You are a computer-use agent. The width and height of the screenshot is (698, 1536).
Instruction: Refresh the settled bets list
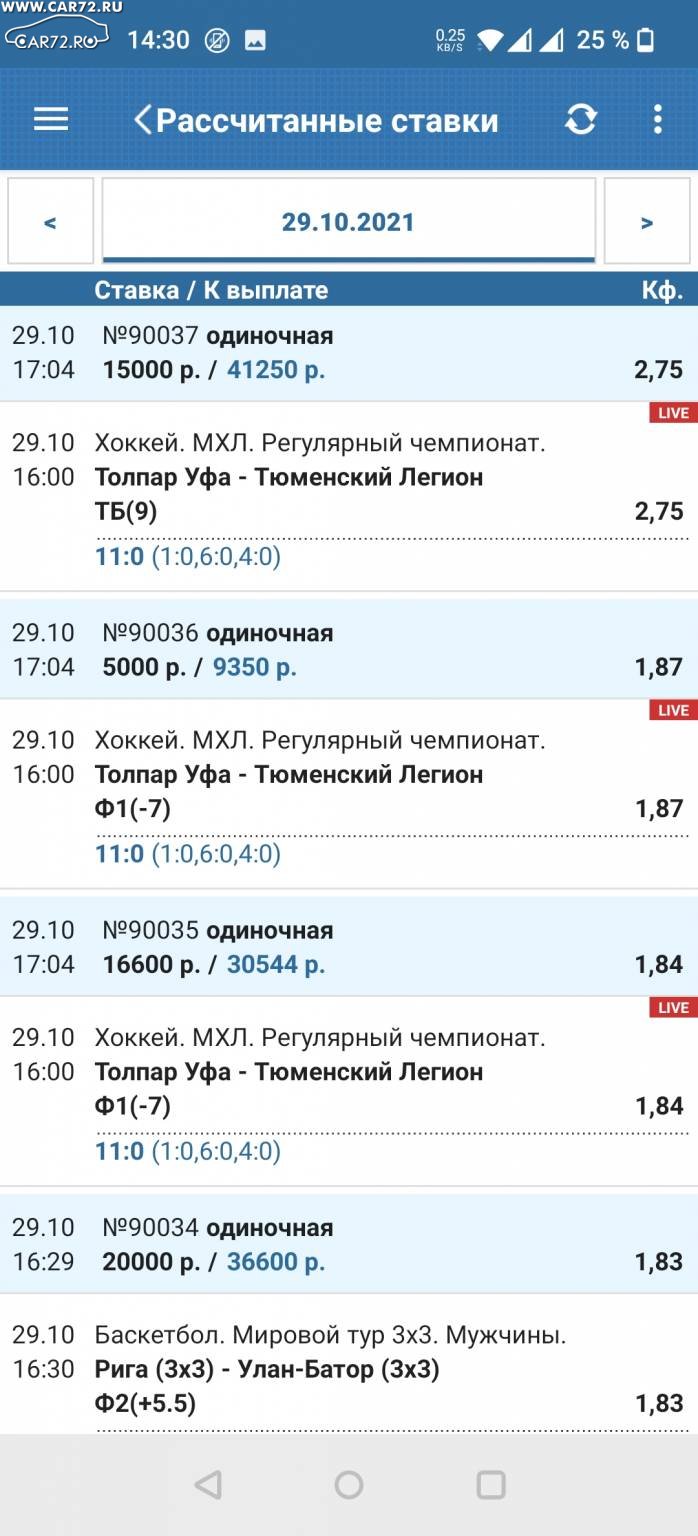point(581,120)
